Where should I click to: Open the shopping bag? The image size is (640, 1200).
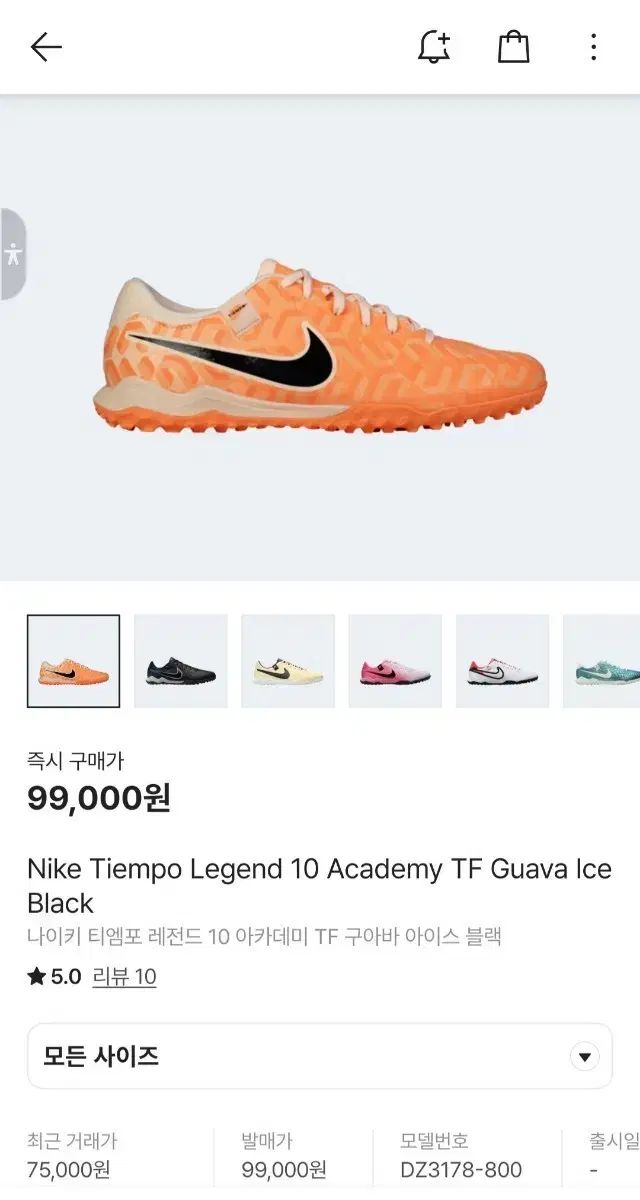point(513,47)
